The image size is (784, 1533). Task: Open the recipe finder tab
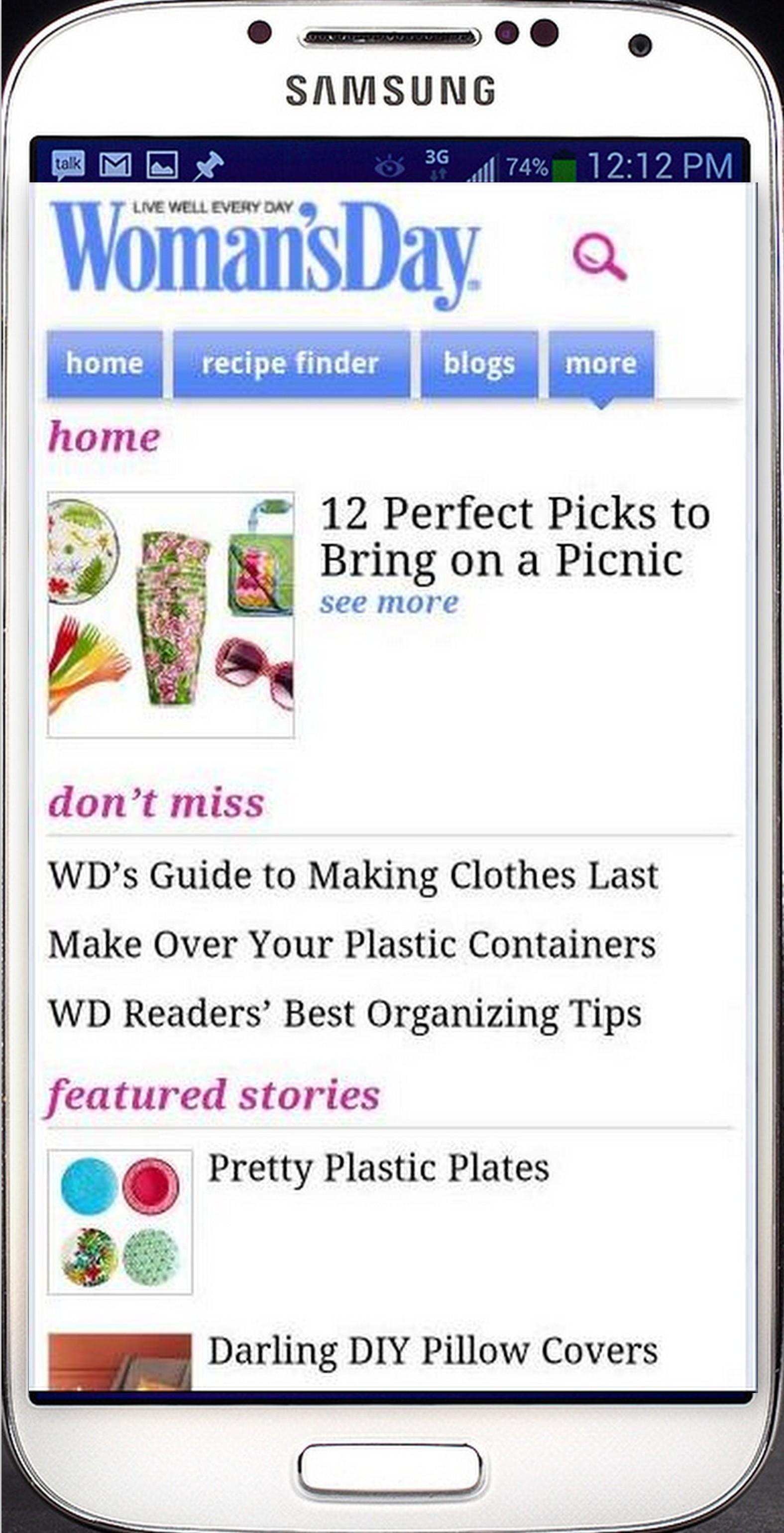[291, 363]
